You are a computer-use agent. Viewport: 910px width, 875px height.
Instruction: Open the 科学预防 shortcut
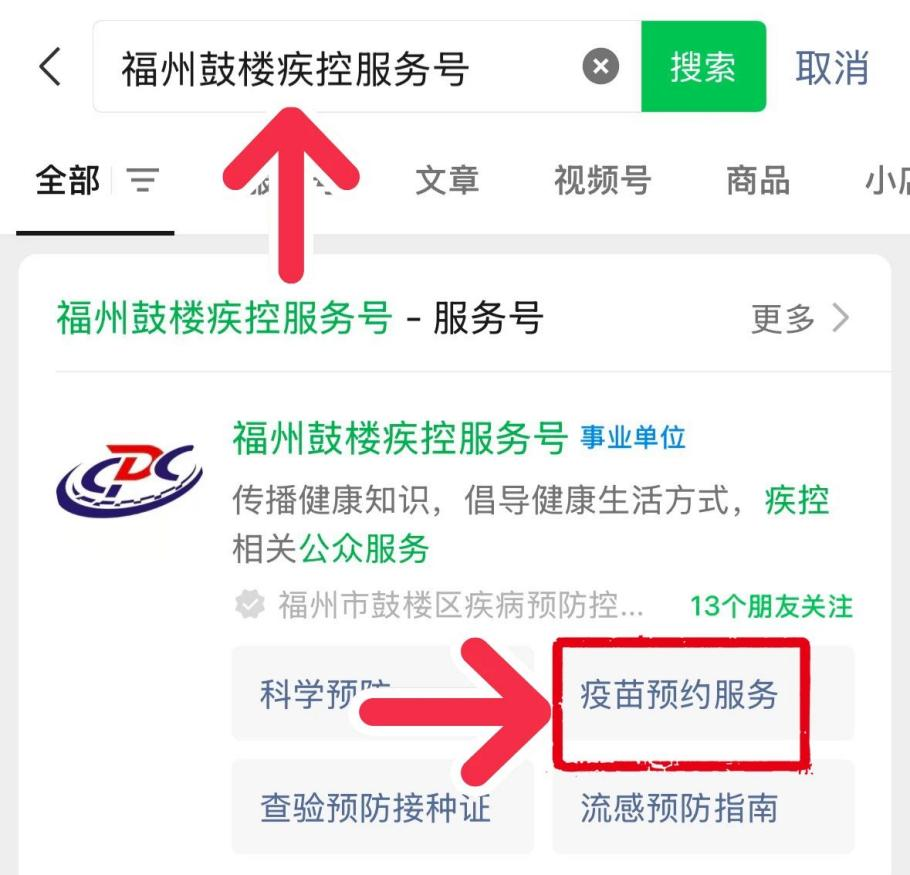click(x=300, y=693)
